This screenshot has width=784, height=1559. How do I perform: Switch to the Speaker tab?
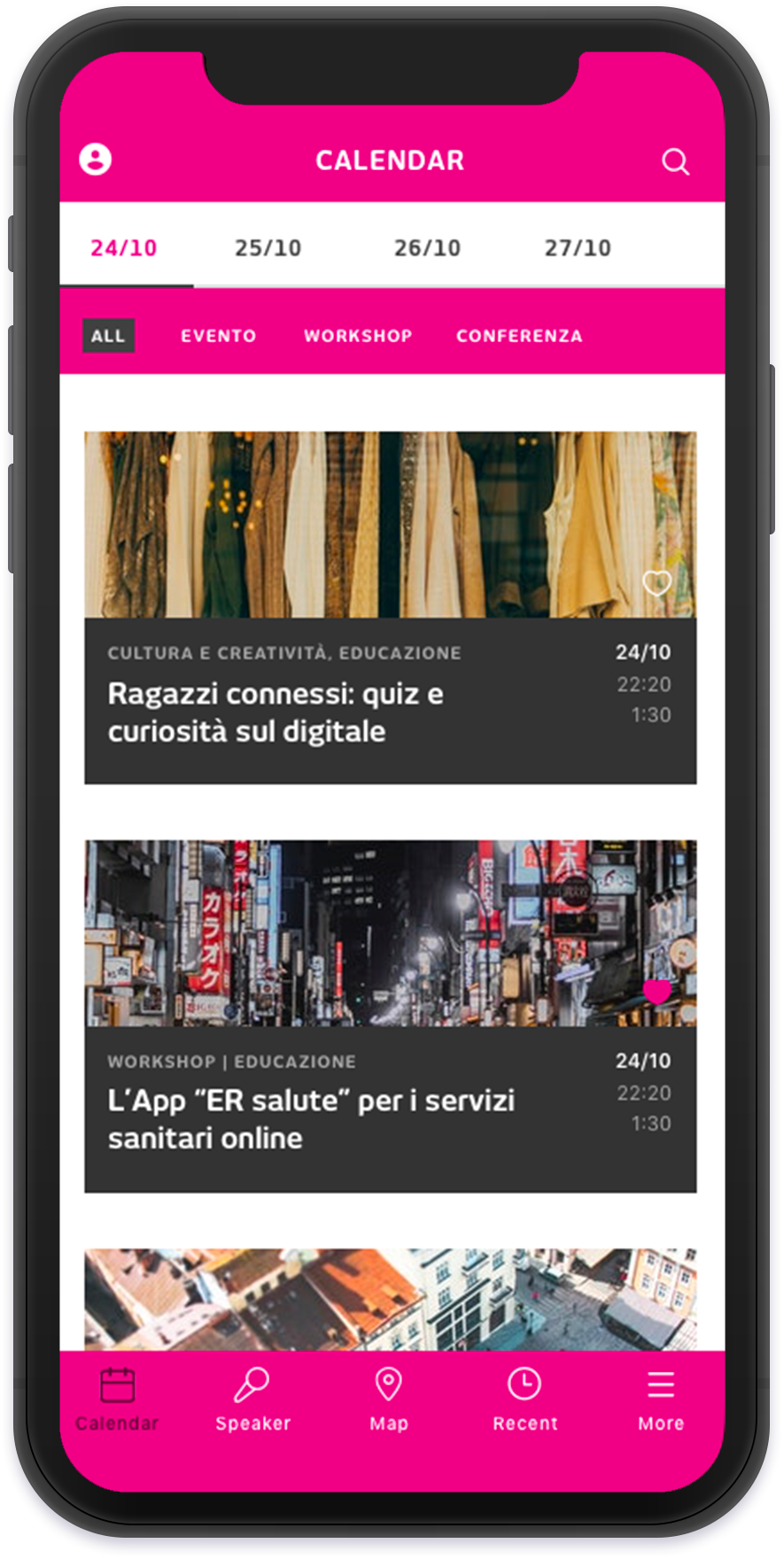click(x=252, y=1399)
